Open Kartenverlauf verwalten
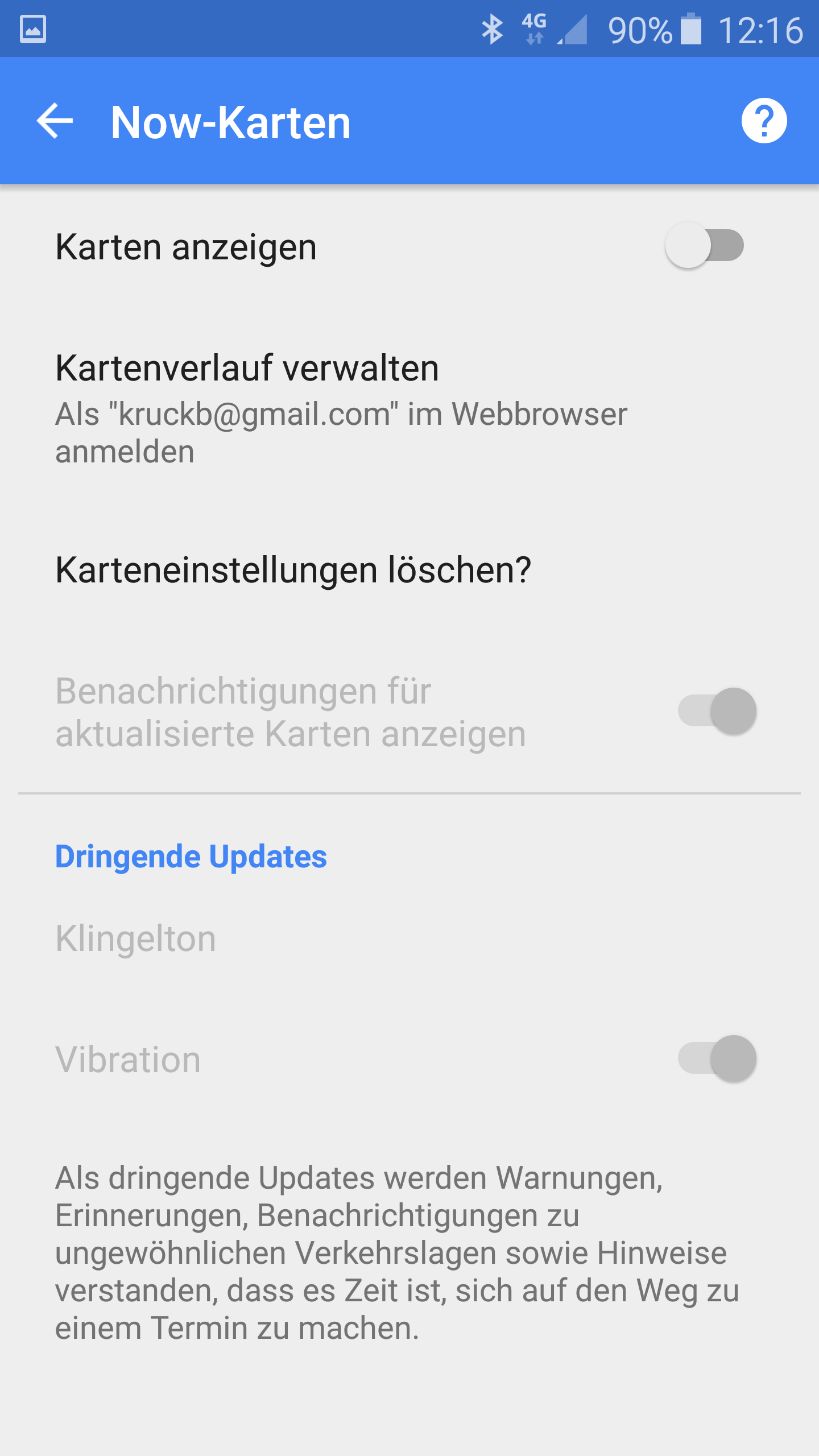The width and height of the screenshot is (819, 1456). click(x=409, y=408)
